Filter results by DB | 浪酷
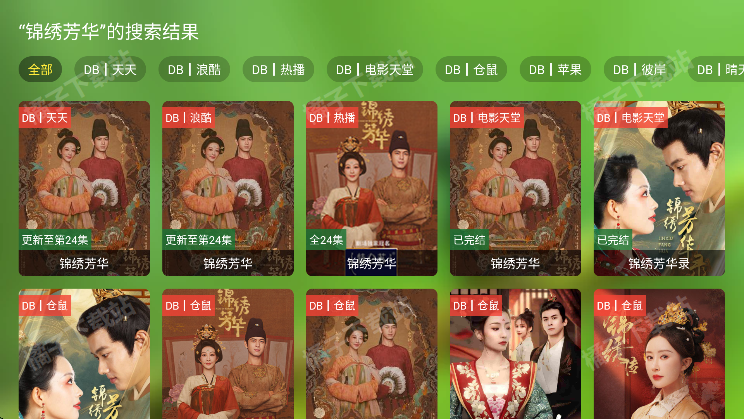 coord(194,70)
